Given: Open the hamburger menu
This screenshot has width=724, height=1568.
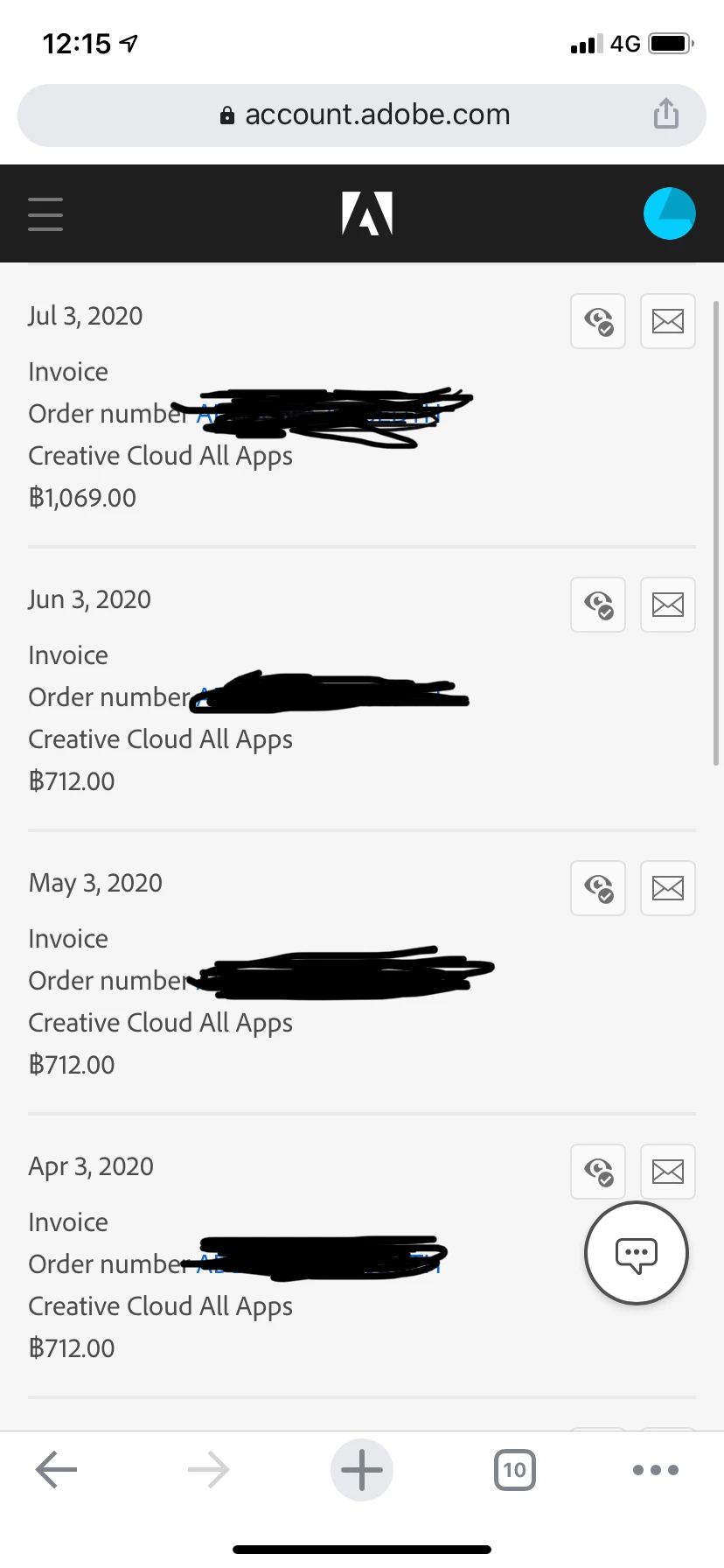Looking at the screenshot, I should (x=45, y=213).
